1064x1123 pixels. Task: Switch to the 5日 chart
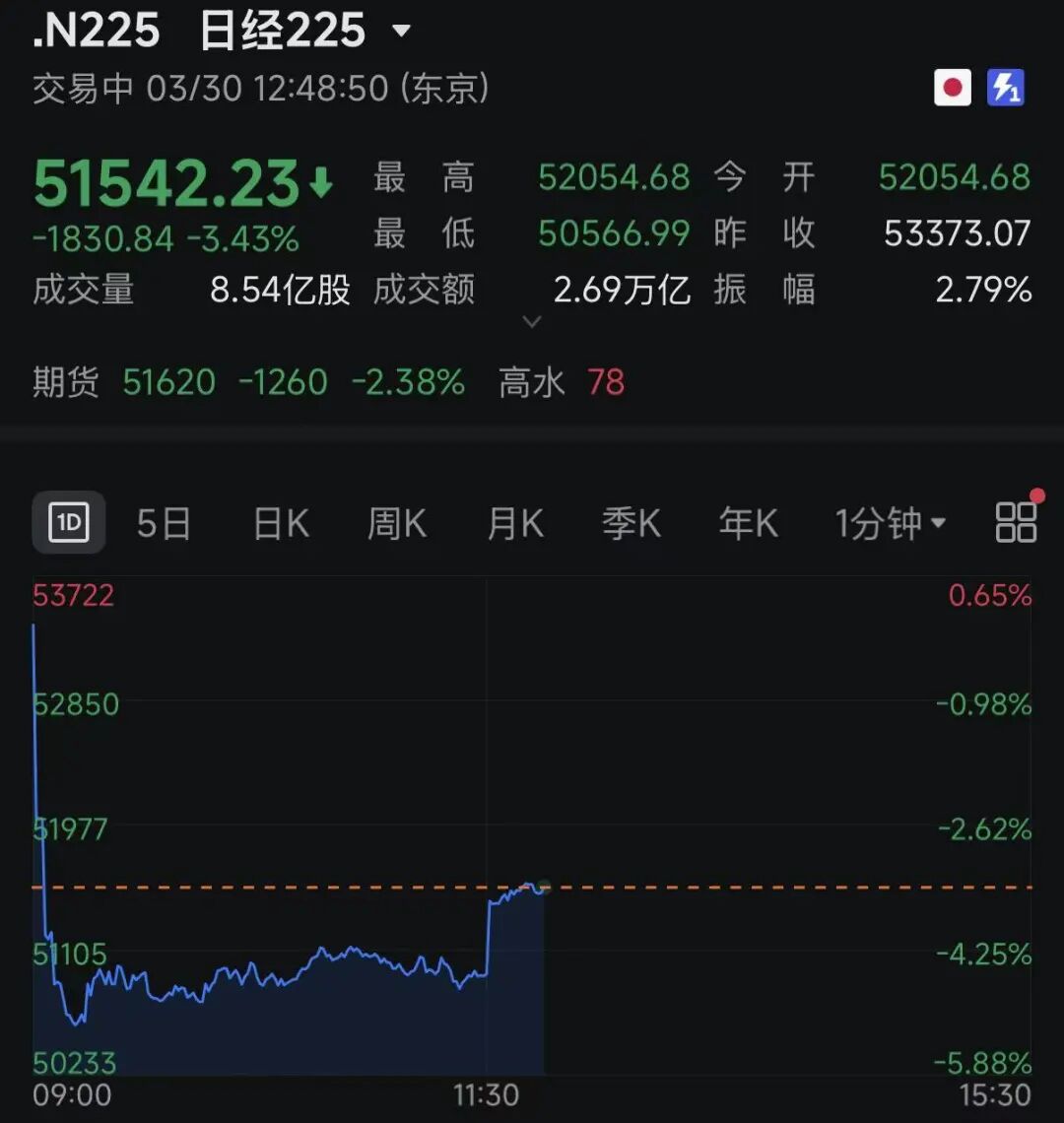point(164,523)
